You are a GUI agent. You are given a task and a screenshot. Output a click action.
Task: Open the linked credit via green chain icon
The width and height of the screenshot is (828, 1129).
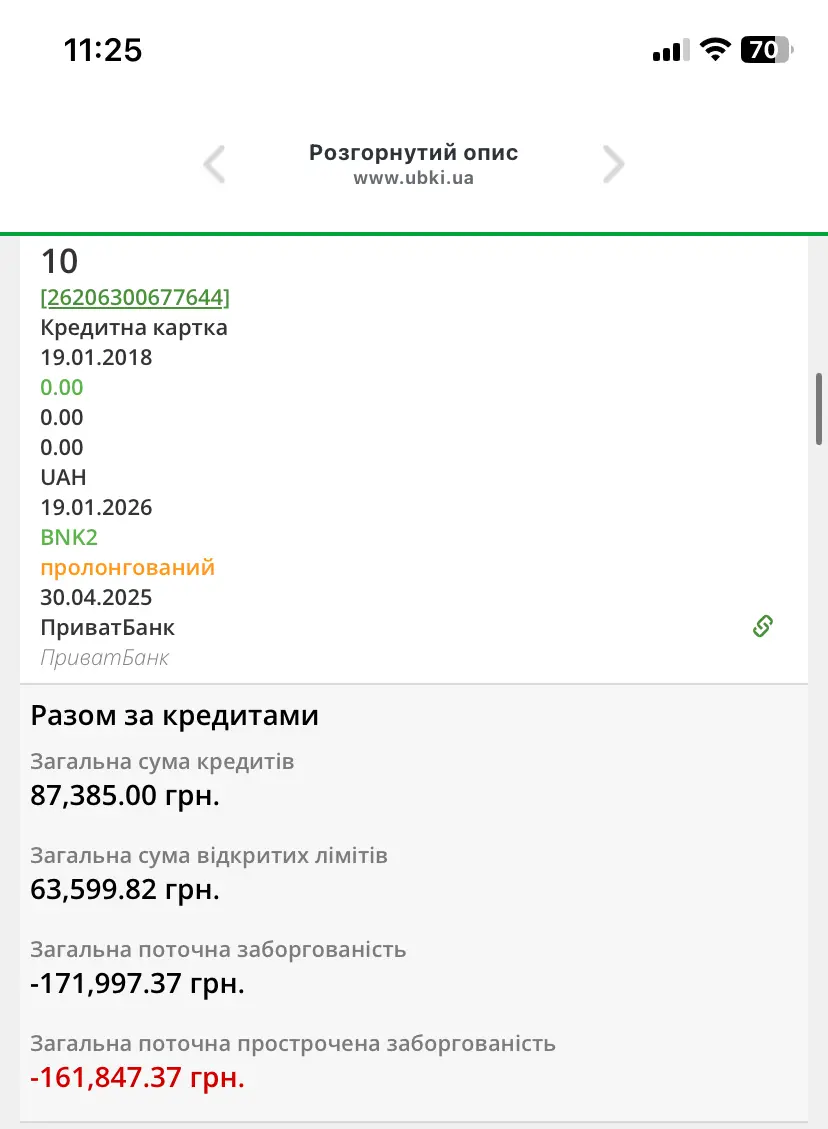pyautogui.click(x=762, y=625)
